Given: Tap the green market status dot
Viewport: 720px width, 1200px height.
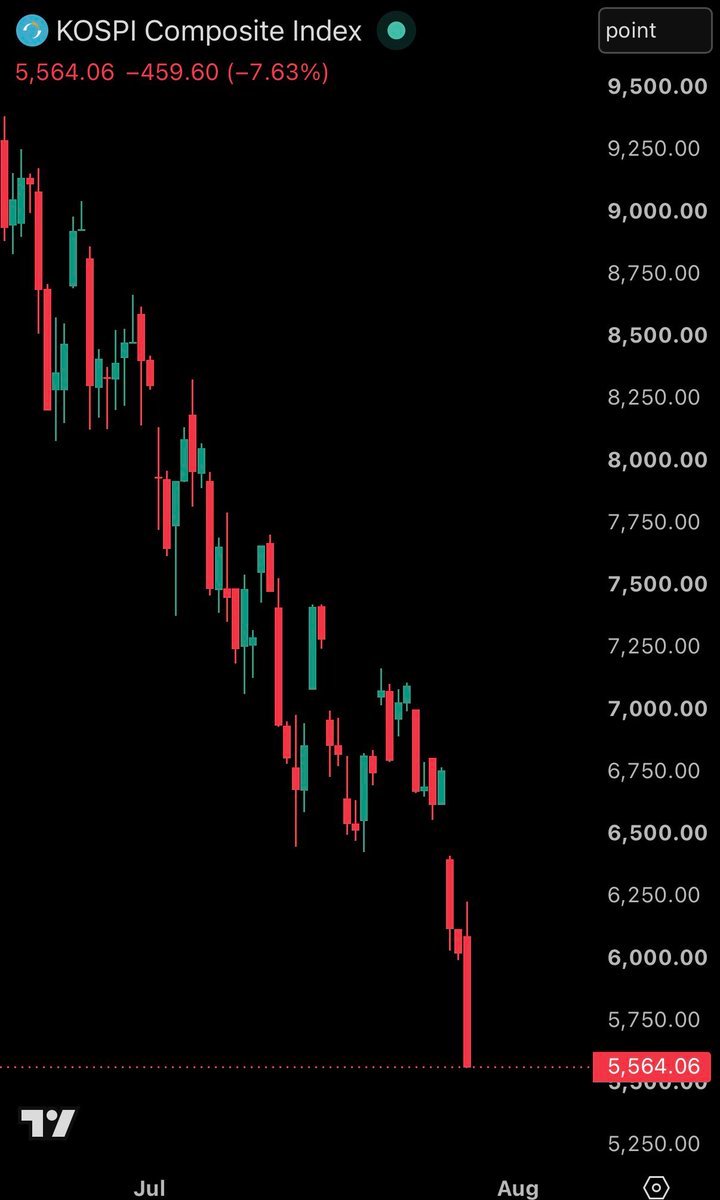Looking at the screenshot, I should click(x=396, y=31).
